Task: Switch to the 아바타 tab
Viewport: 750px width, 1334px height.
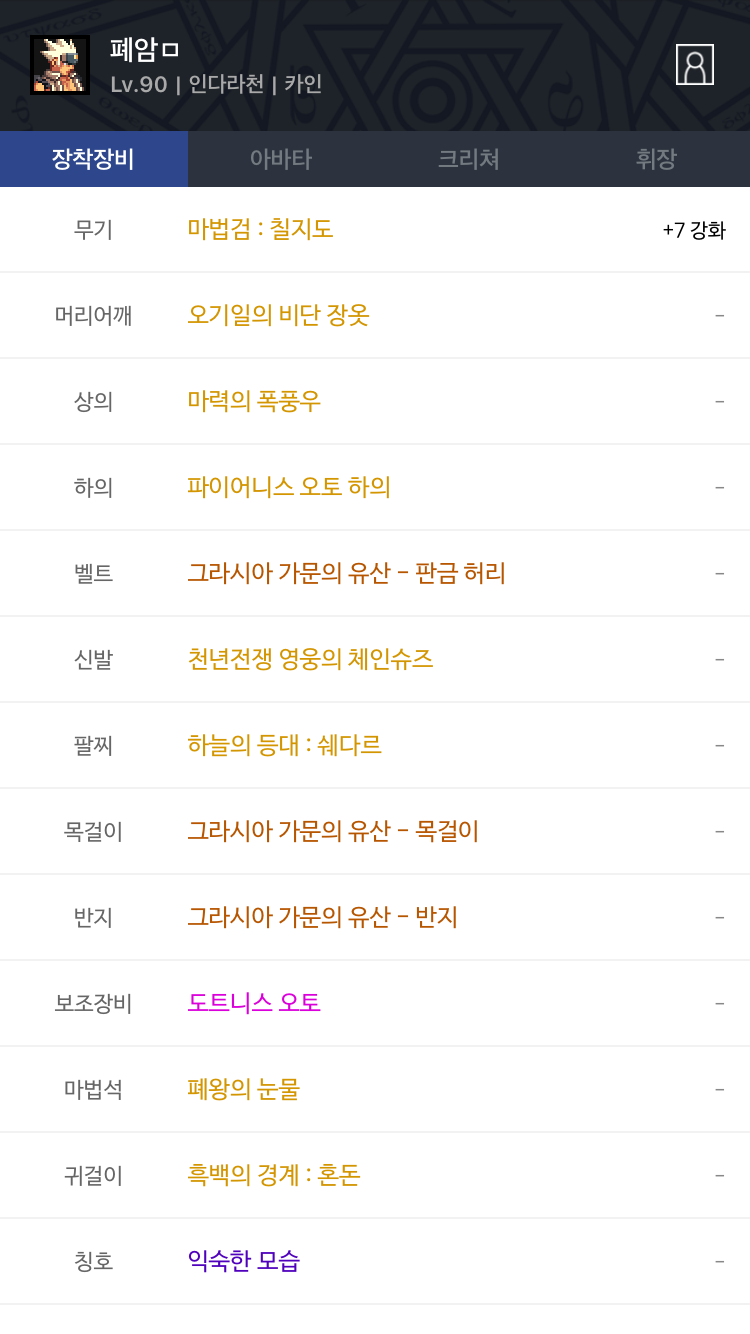Action: tap(281, 159)
